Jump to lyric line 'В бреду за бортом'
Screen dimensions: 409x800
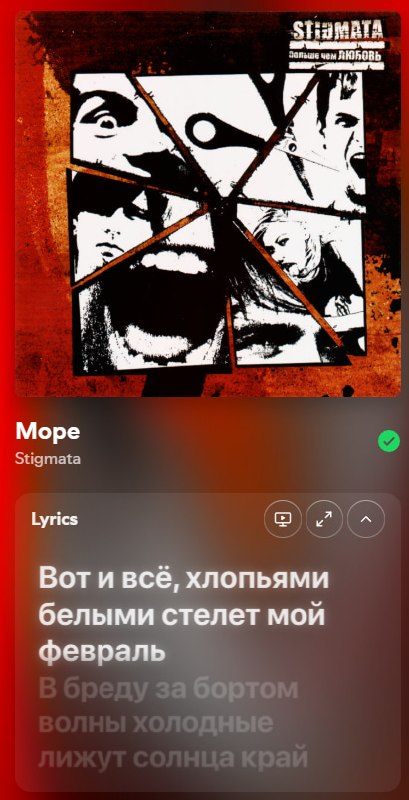168,689
